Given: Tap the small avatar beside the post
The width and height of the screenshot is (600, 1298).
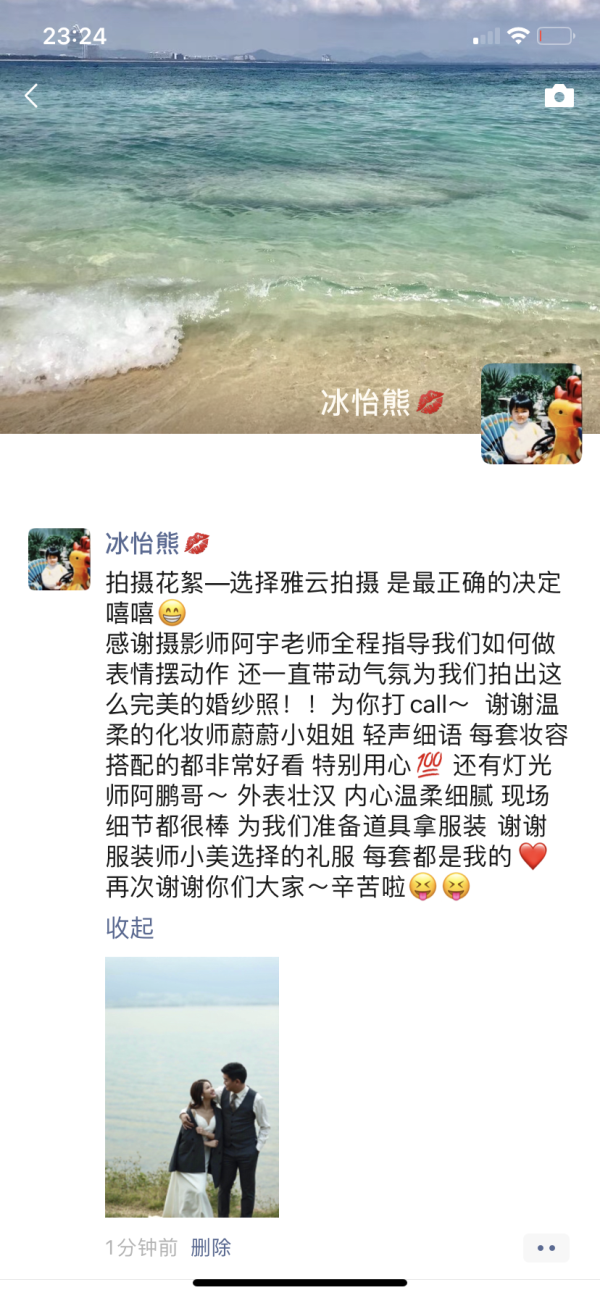Looking at the screenshot, I should click(59, 559).
